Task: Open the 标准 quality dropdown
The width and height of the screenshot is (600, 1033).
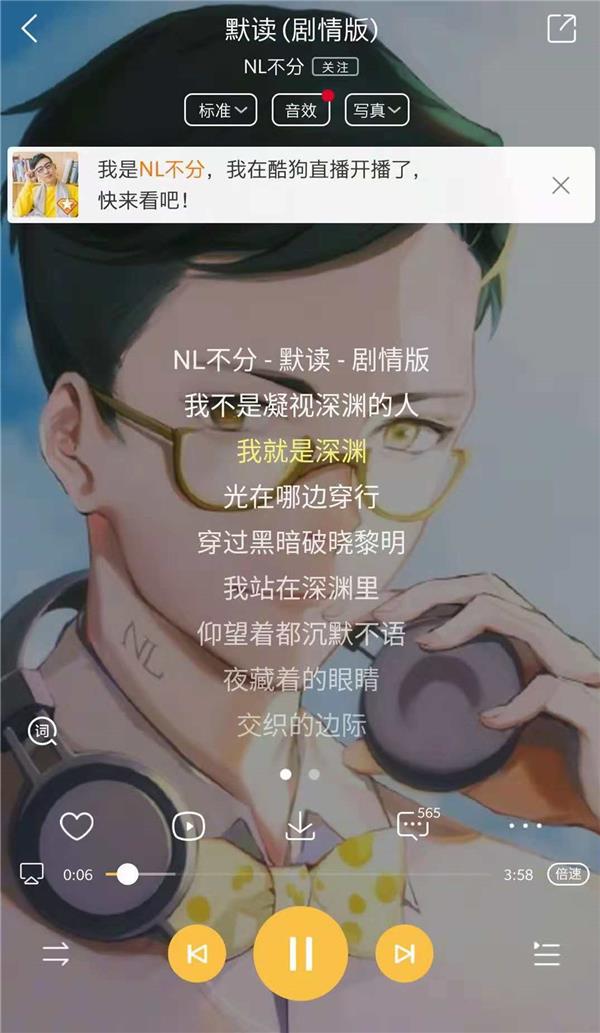Action: tap(221, 110)
